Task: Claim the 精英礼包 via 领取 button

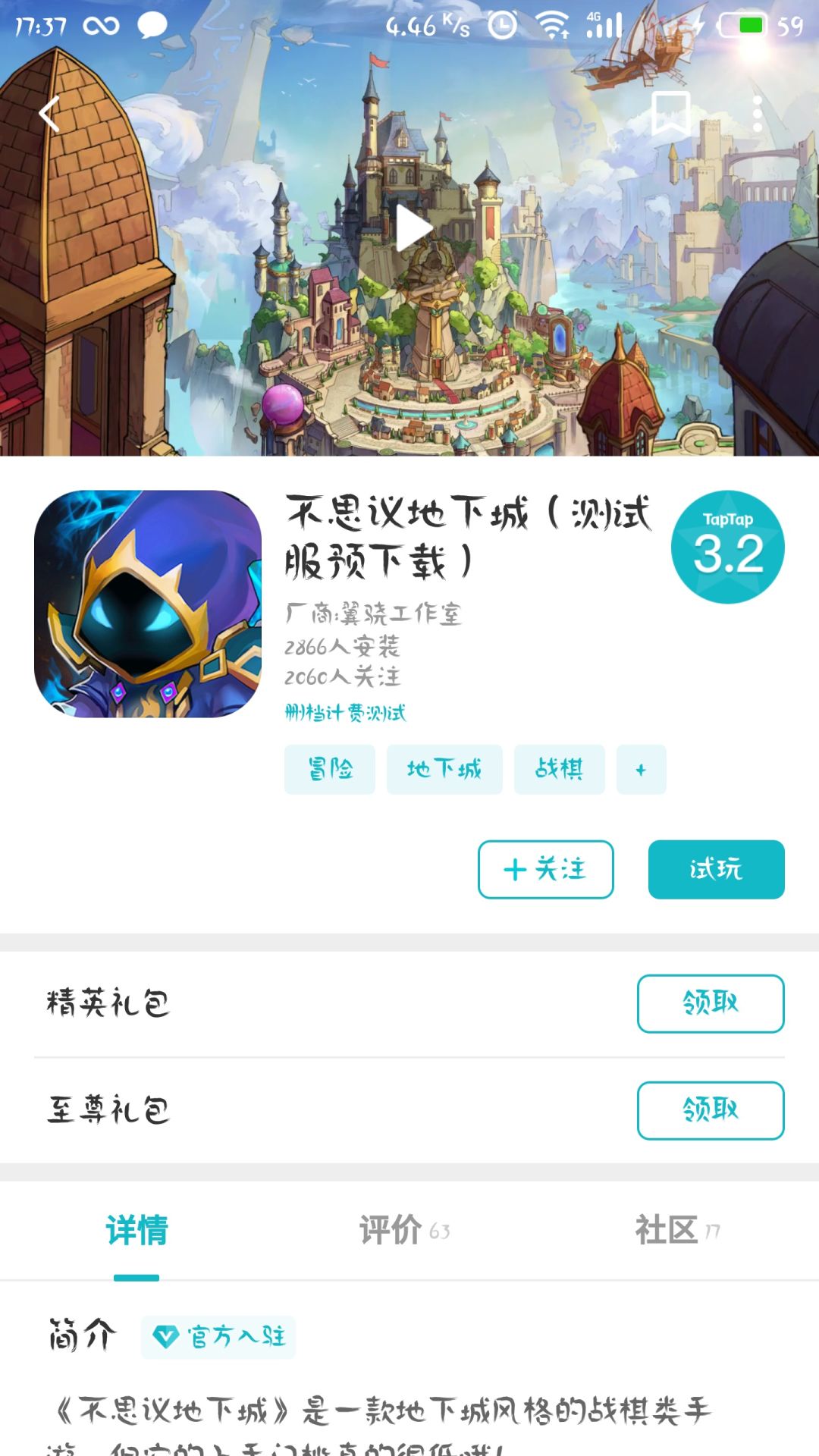Action: coord(711,1003)
